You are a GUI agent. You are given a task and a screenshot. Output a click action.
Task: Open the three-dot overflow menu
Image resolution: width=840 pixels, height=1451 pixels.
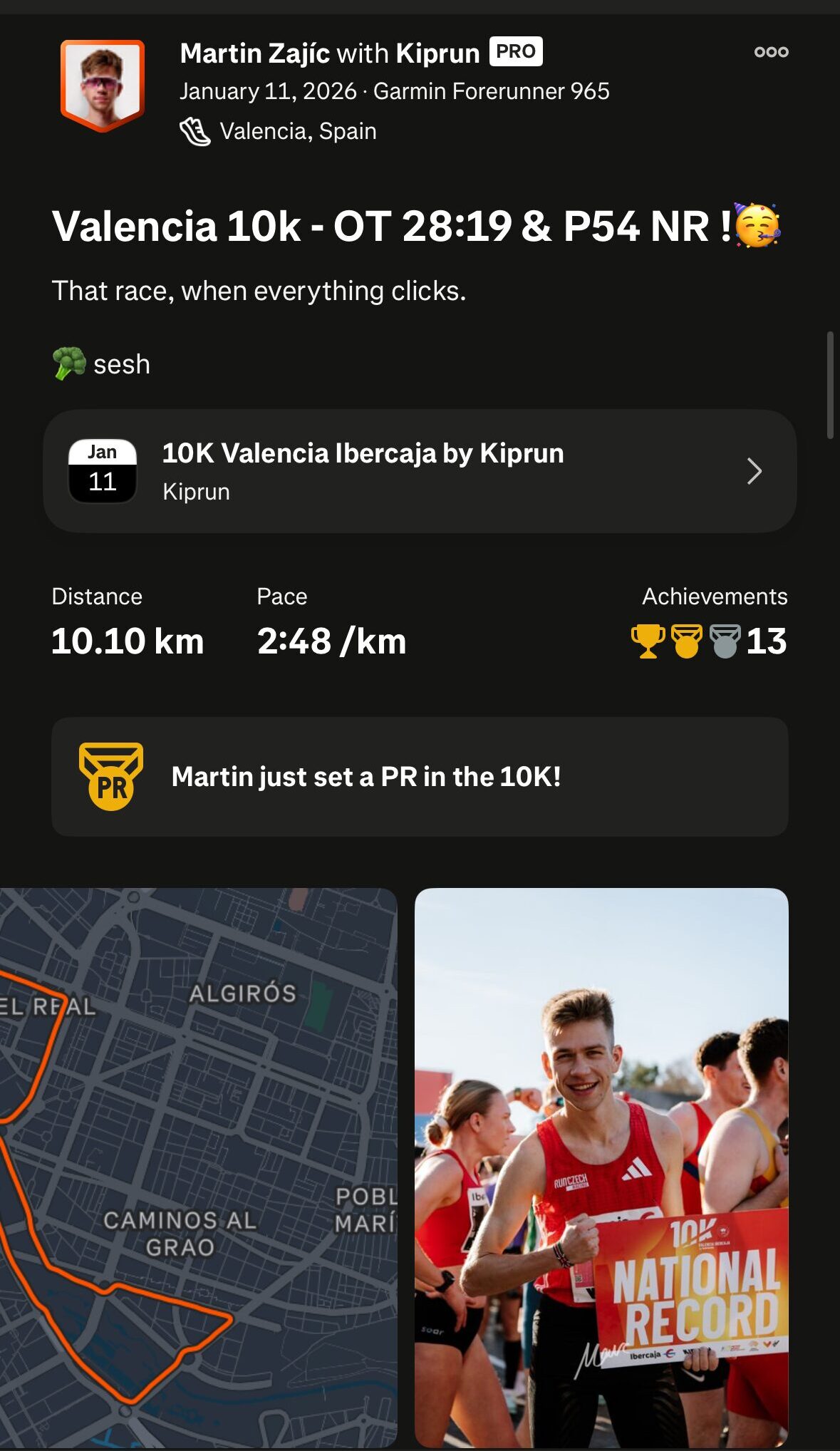771,52
